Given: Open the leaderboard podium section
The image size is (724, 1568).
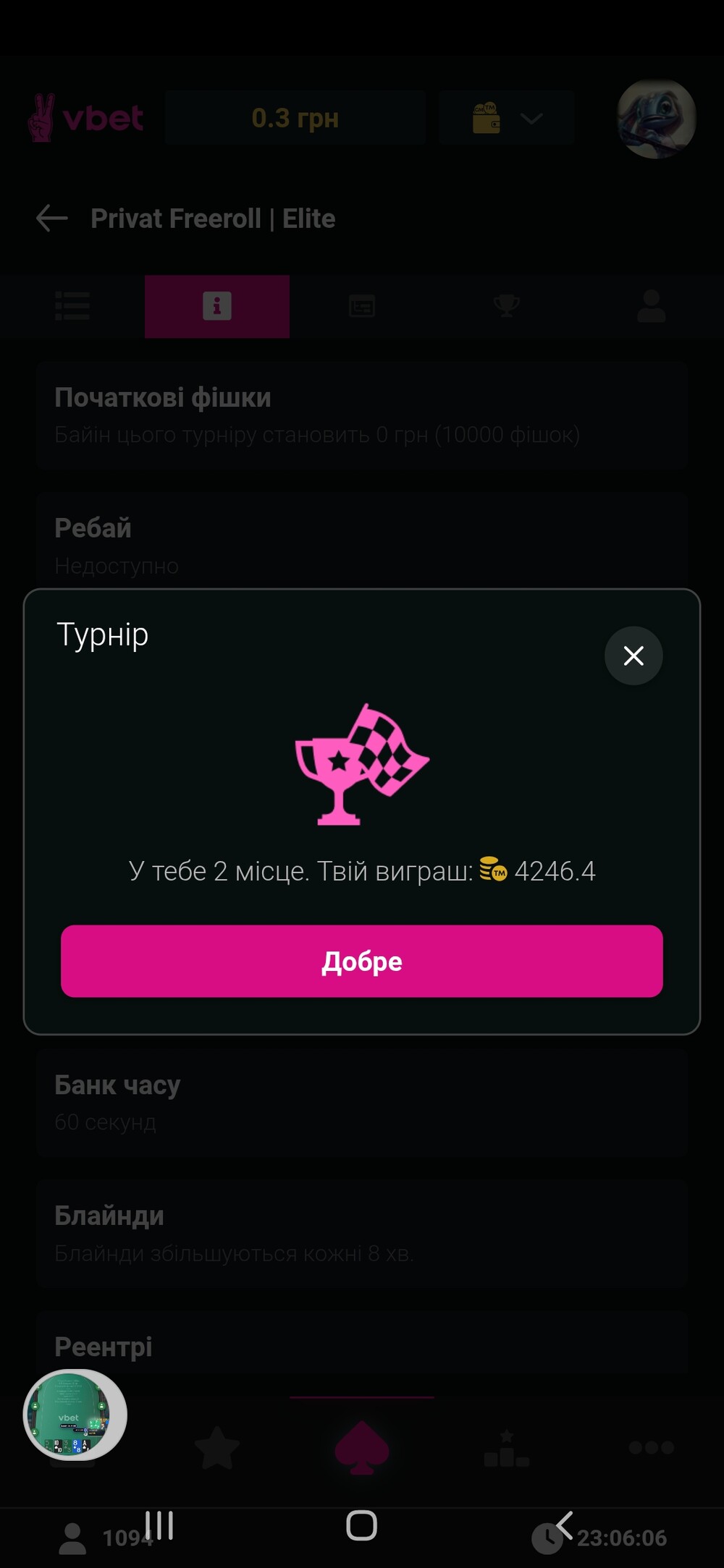Looking at the screenshot, I should [x=507, y=1448].
